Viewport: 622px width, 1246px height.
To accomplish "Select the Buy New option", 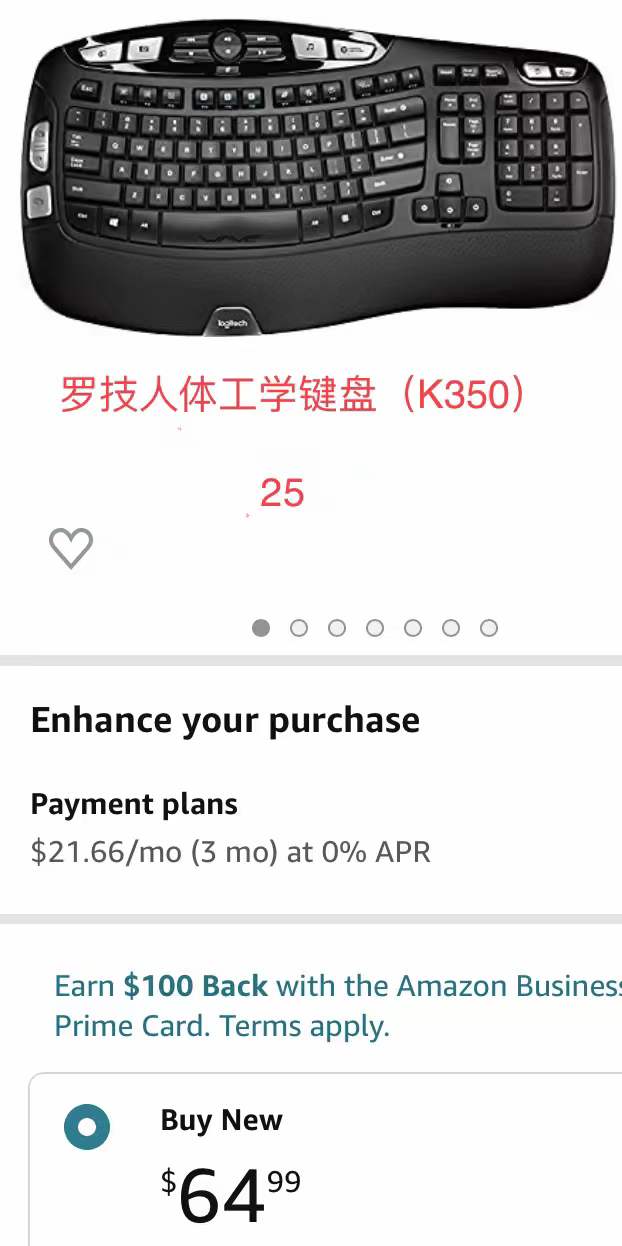I will (x=87, y=1127).
